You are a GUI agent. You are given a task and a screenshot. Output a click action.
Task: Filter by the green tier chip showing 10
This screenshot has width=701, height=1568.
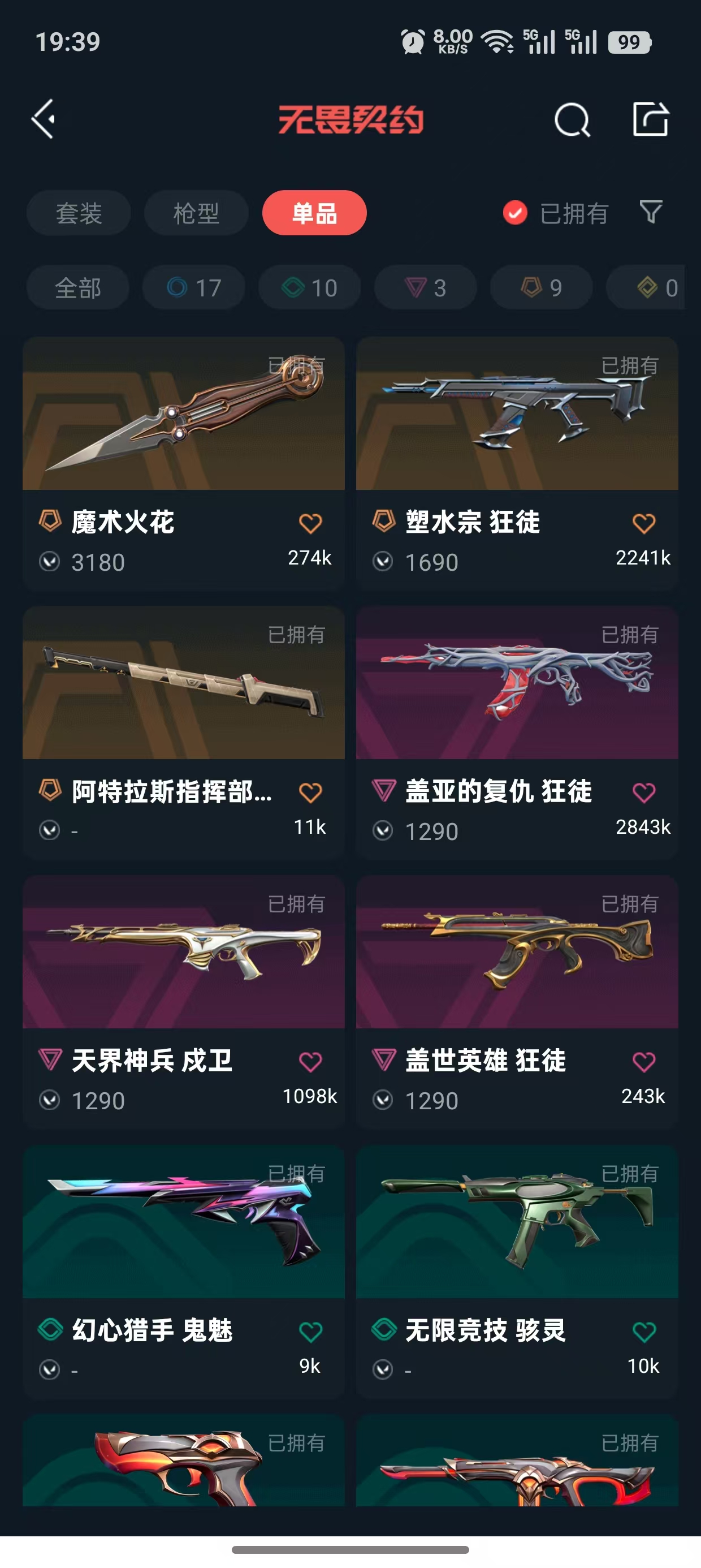309,287
